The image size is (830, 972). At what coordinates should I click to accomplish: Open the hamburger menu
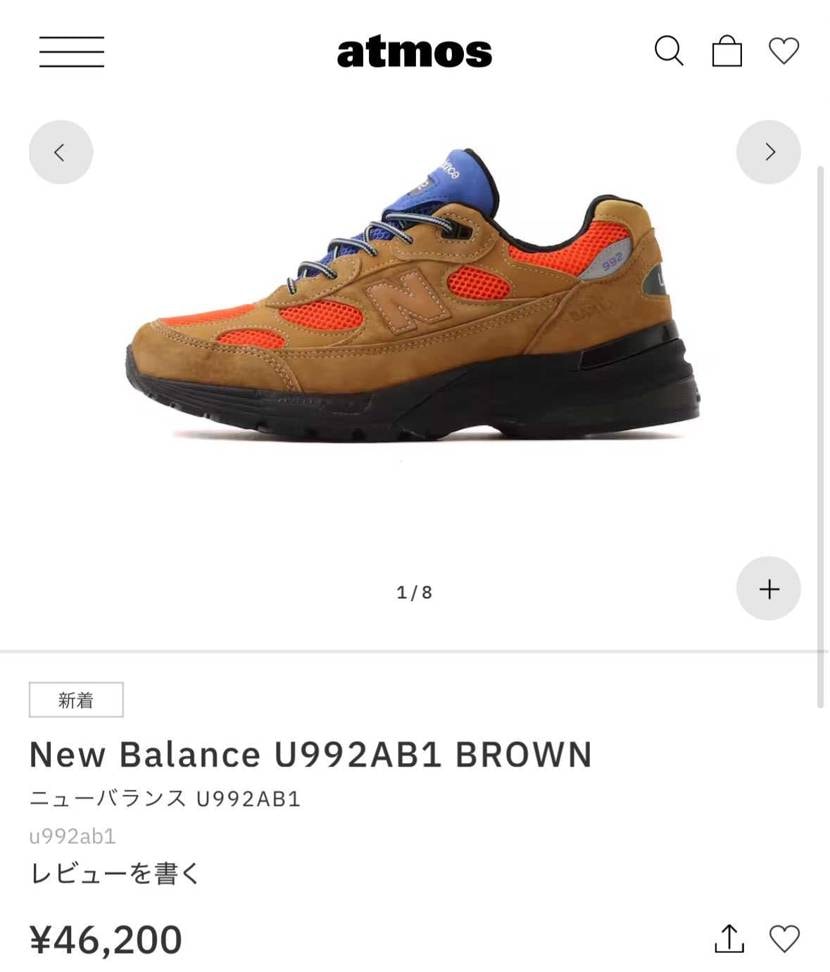(72, 52)
